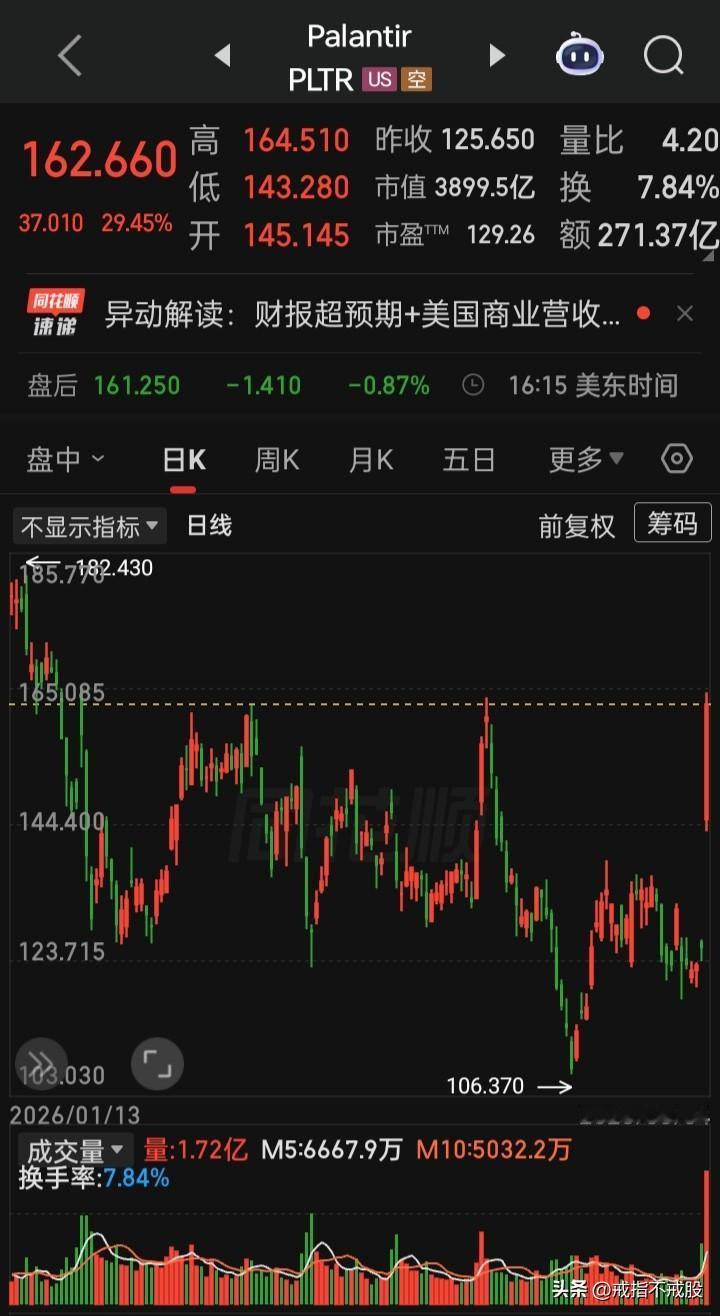Open the 不显示指标 indicator dropdown
This screenshot has width=720, height=1316.
tap(90, 525)
